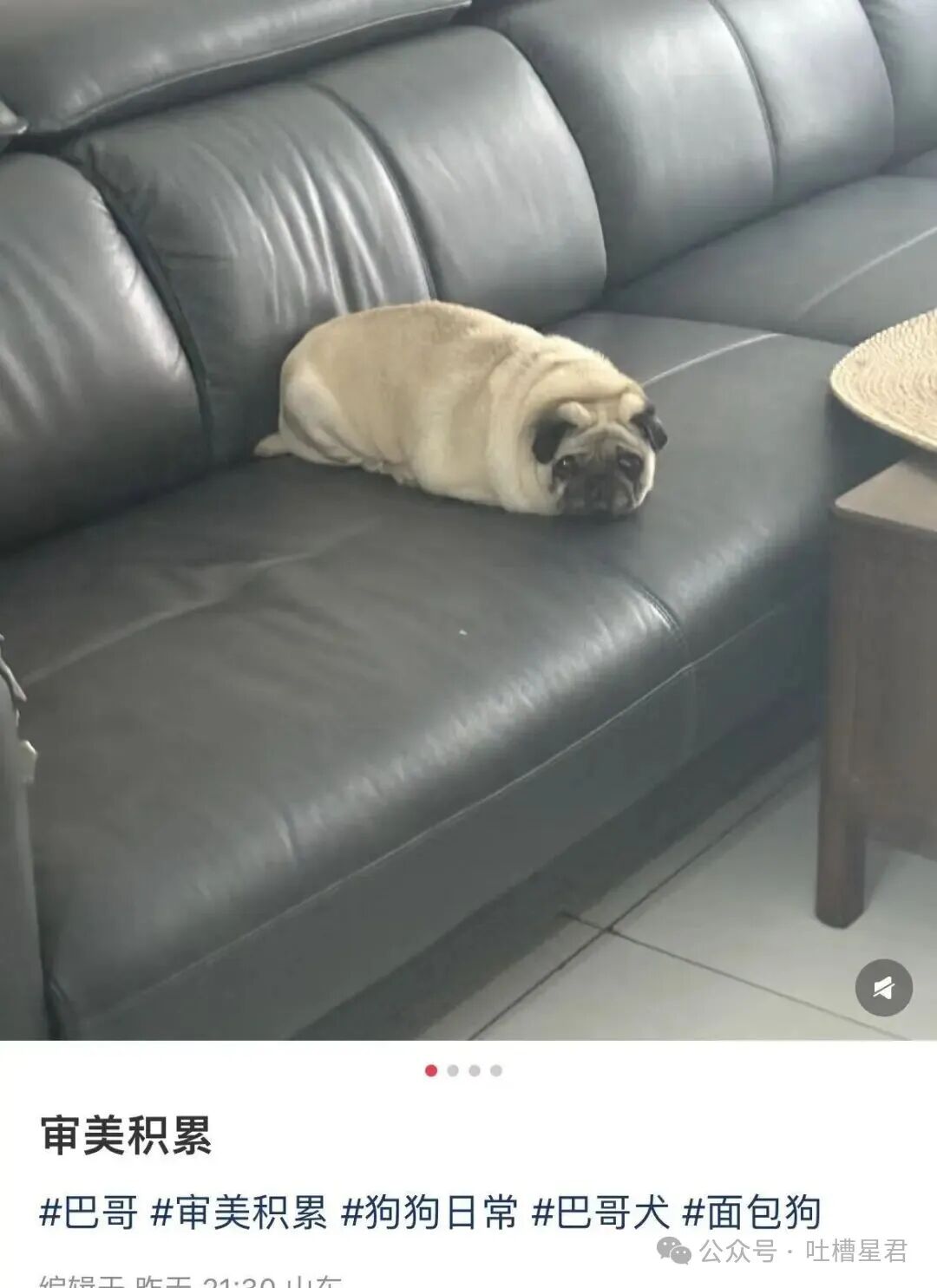Image resolution: width=937 pixels, height=1288 pixels.
Task: View the #狗狗日常 topic
Action: click(429, 1212)
